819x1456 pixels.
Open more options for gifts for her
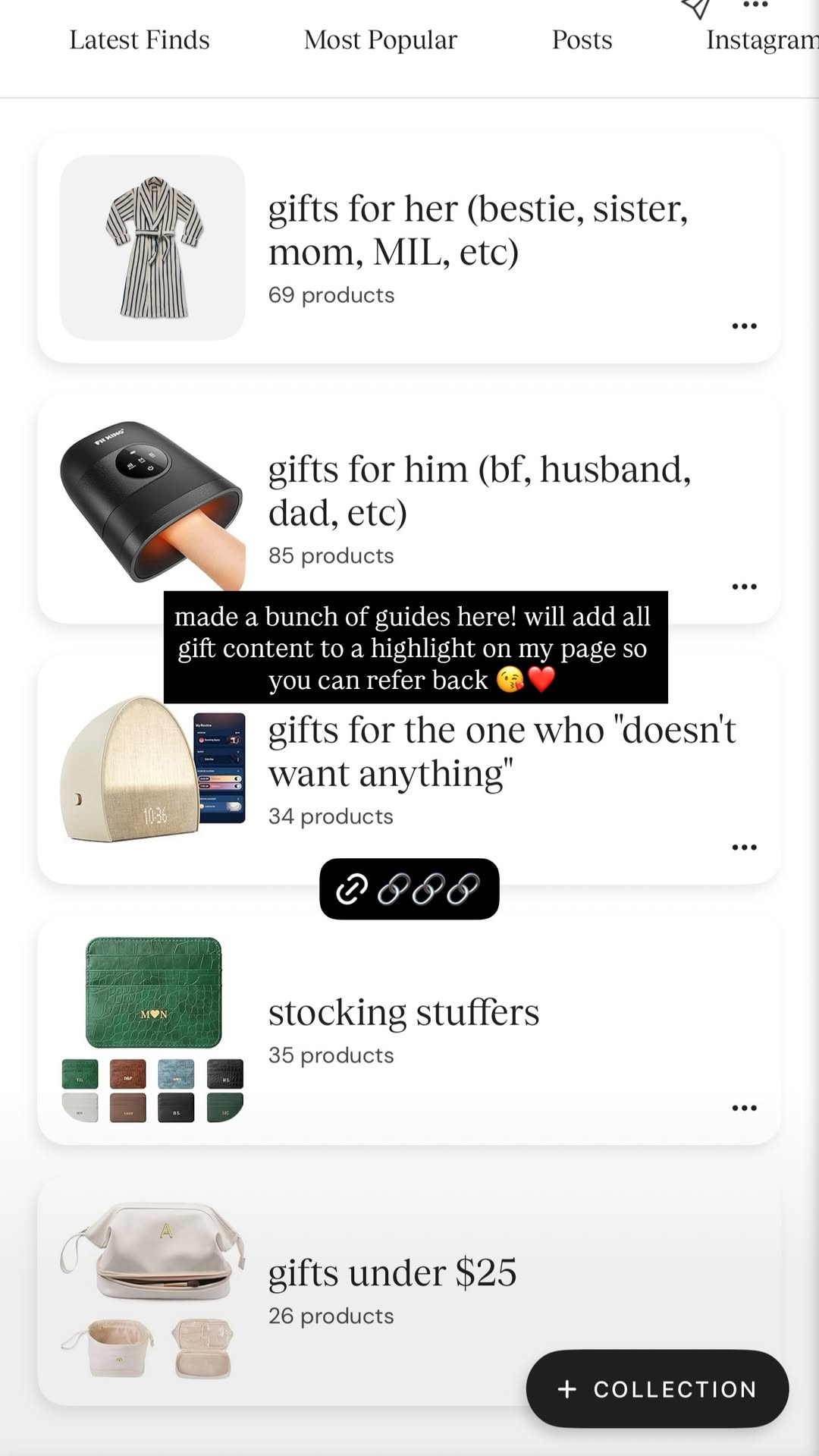[744, 325]
